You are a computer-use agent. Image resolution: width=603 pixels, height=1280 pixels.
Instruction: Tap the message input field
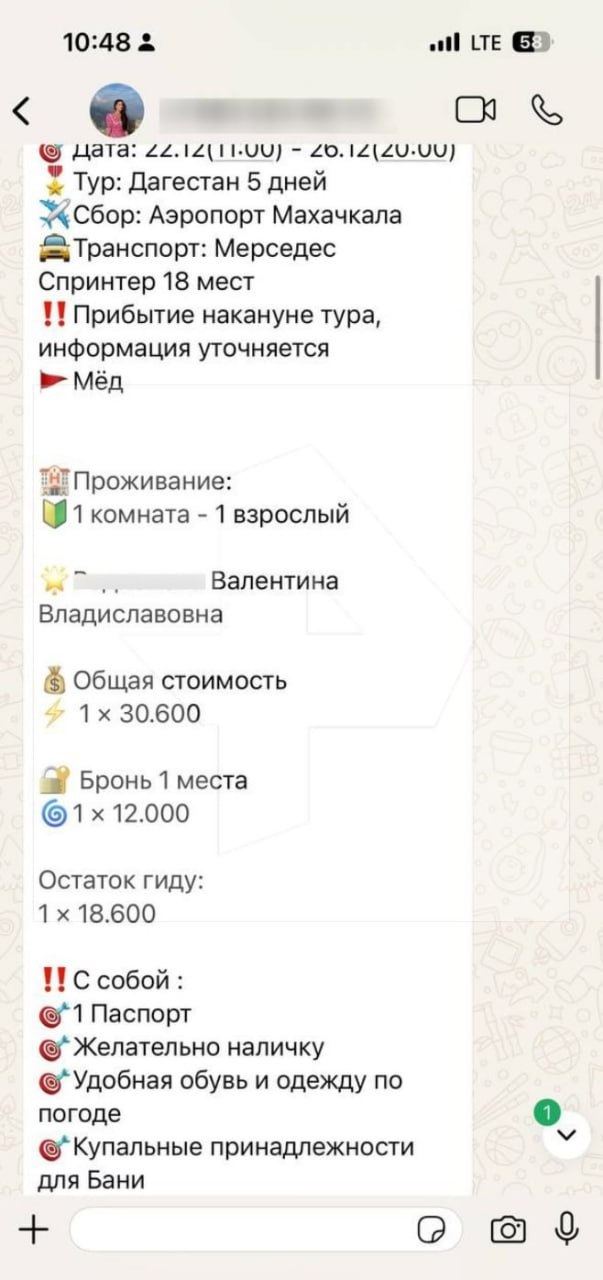point(240,1229)
